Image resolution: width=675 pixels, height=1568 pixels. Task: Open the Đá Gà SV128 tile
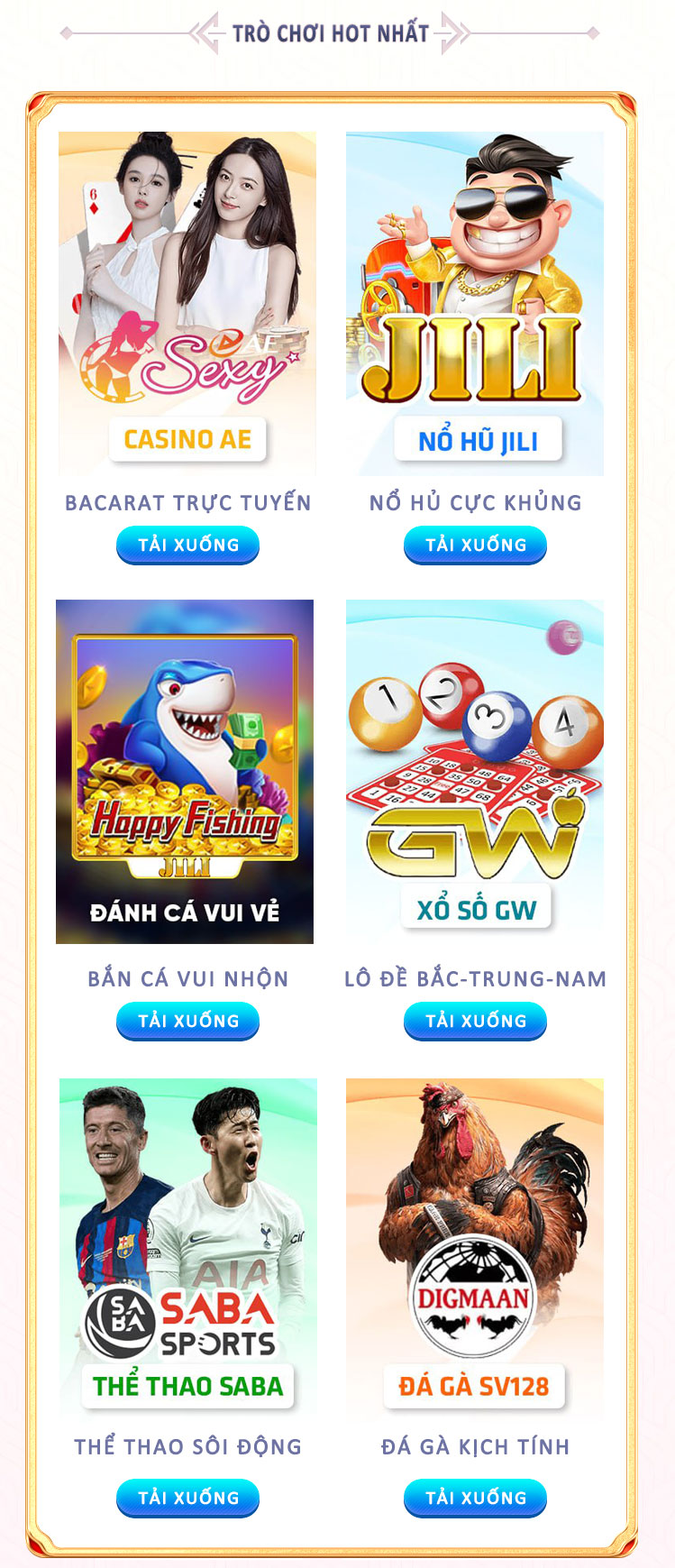tap(475, 1246)
